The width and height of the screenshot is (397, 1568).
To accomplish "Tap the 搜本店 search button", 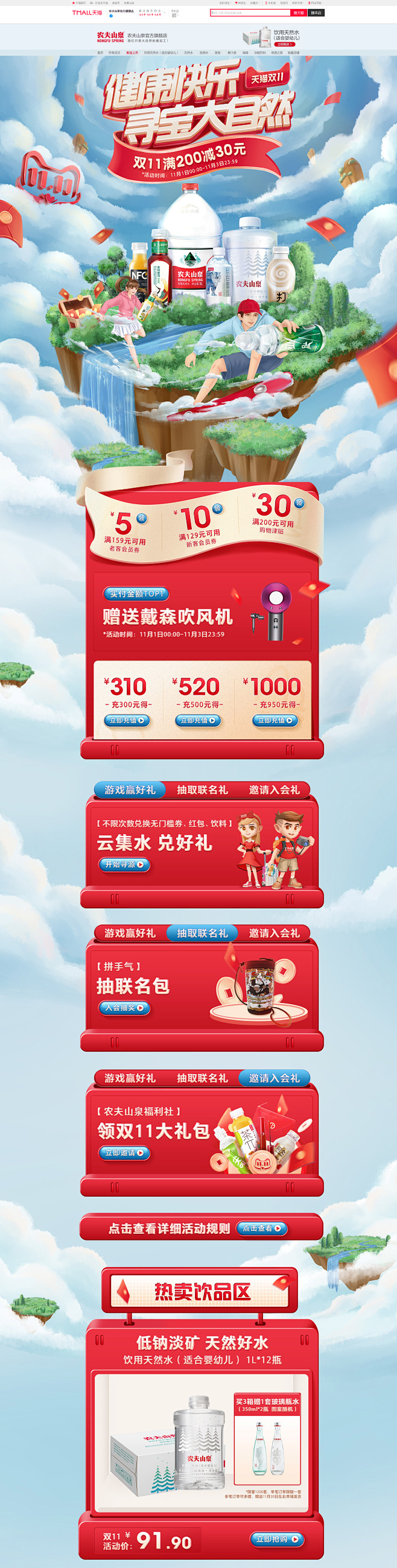I will pyautogui.click(x=316, y=13).
